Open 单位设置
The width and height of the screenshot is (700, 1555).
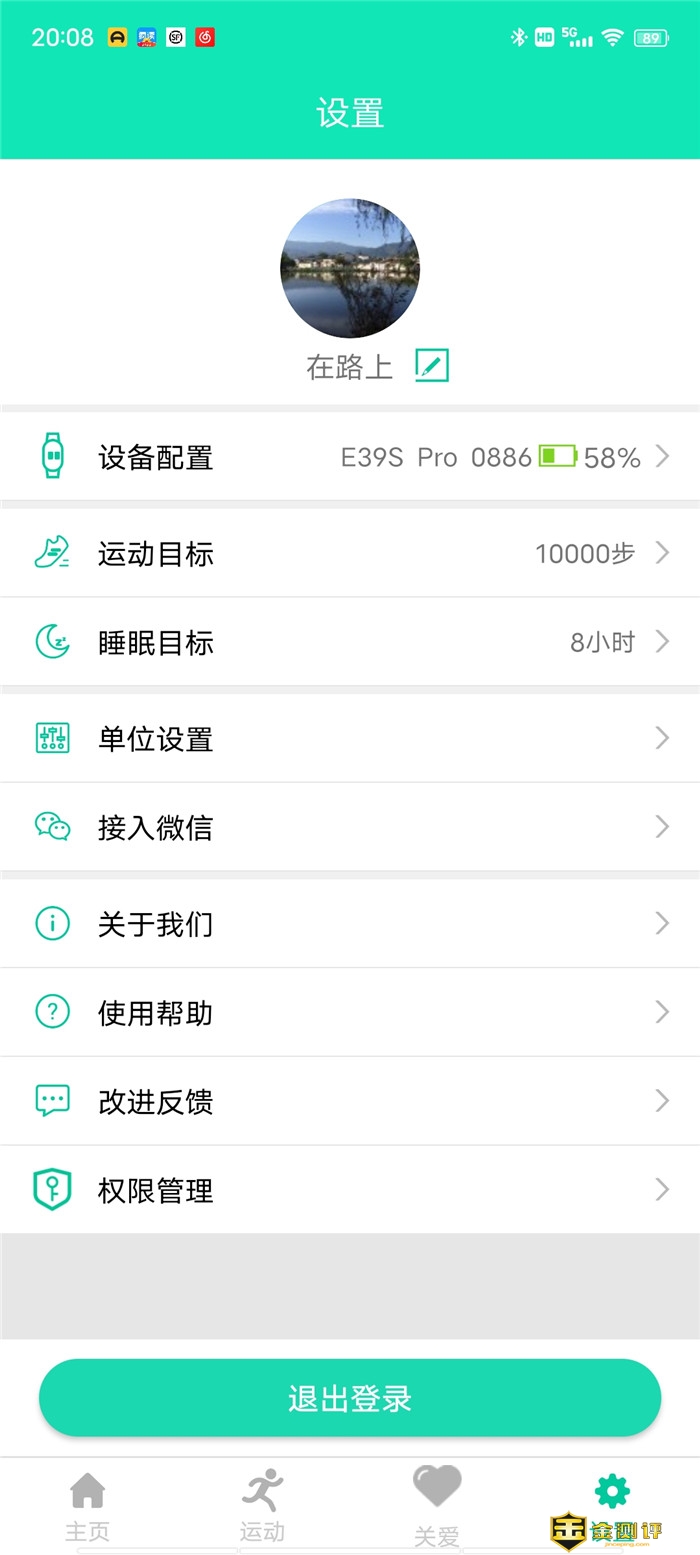tap(350, 739)
